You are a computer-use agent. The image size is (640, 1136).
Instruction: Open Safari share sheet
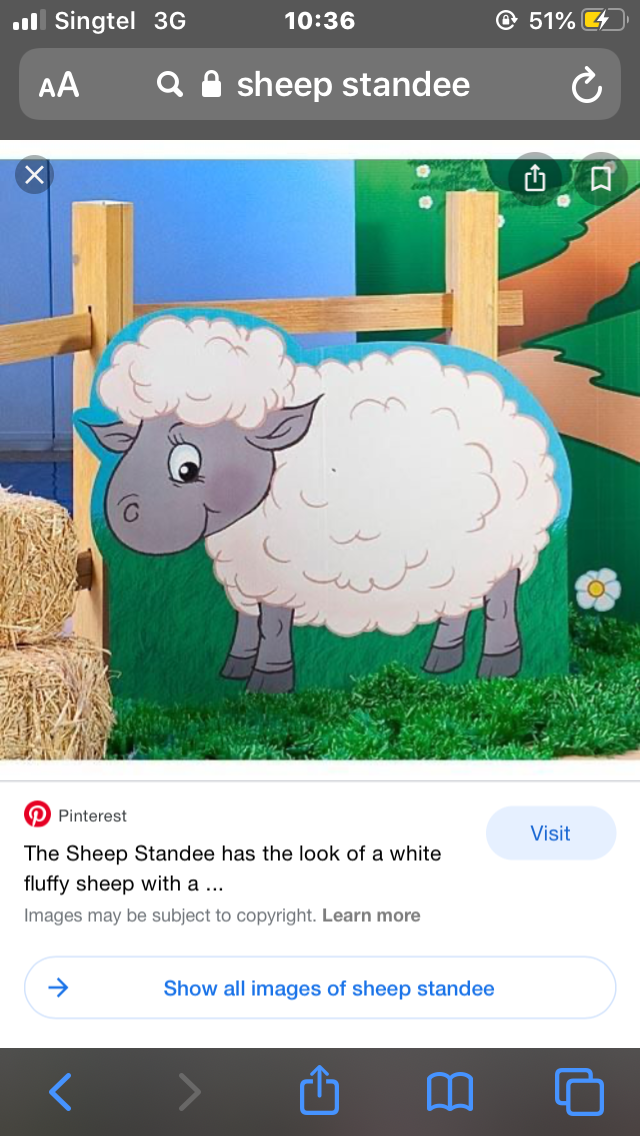coord(320,1090)
